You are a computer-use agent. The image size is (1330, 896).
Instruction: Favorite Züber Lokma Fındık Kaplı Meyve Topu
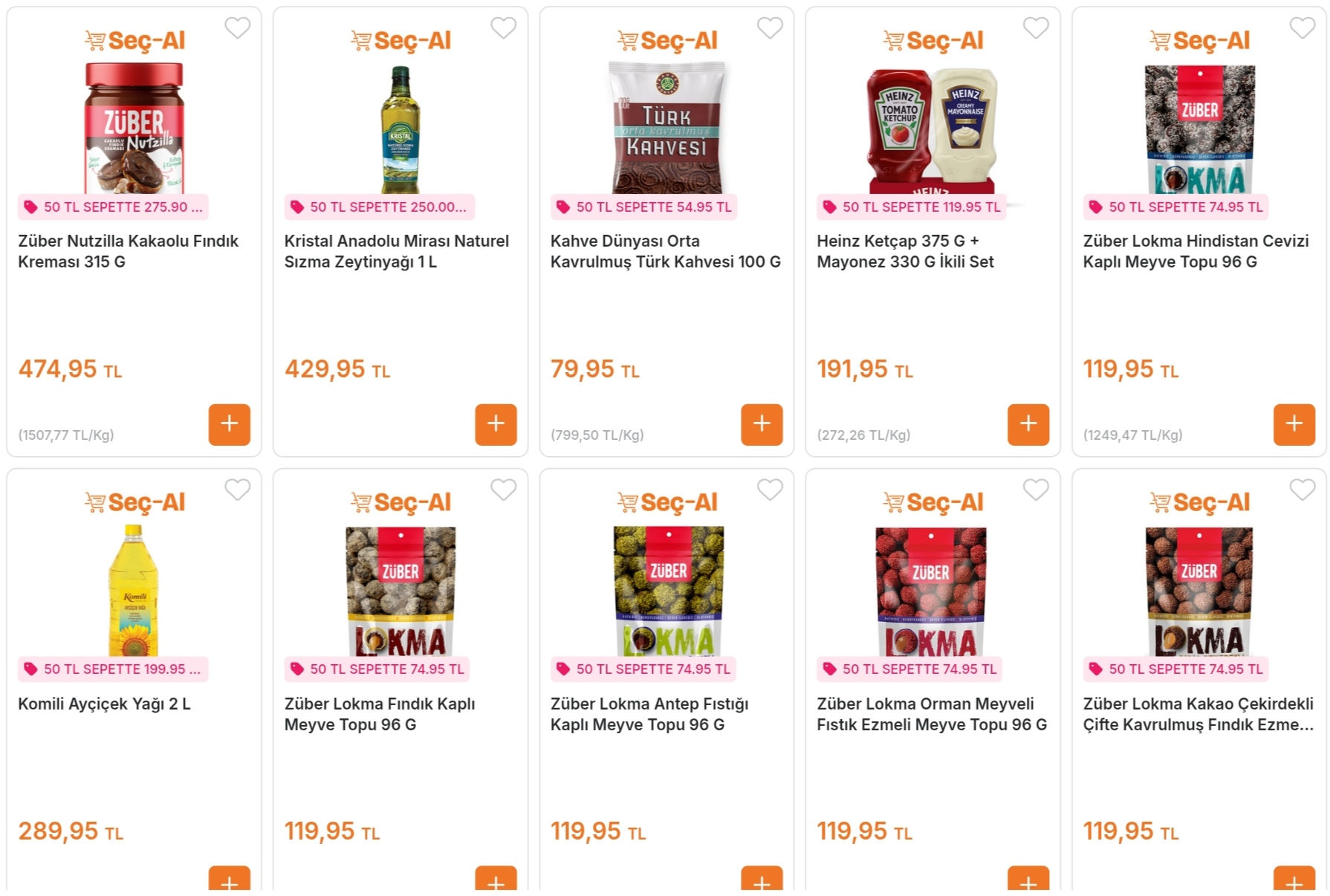503,490
